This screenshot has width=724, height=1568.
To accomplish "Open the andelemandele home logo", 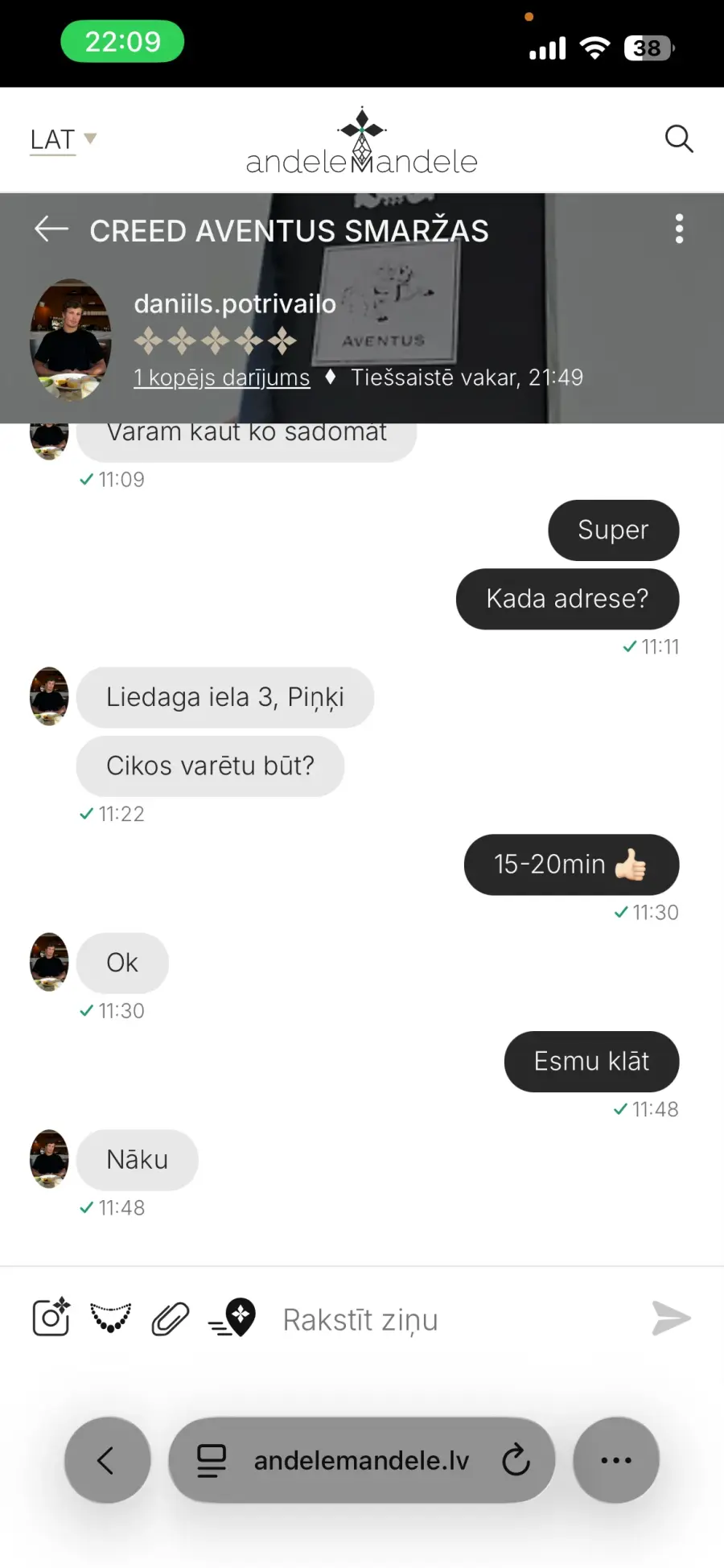I will [x=362, y=142].
